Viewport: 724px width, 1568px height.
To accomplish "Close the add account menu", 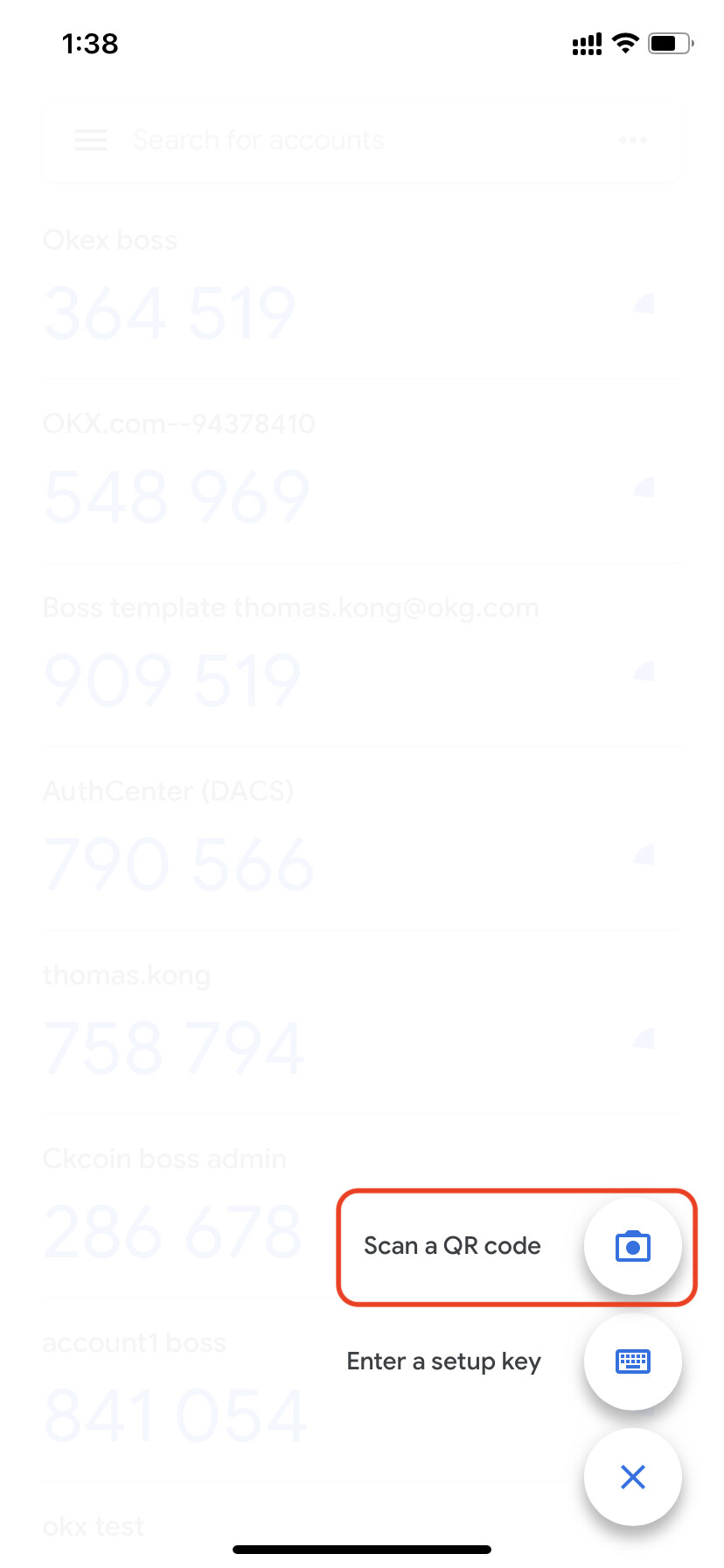I will coord(632,1476).
